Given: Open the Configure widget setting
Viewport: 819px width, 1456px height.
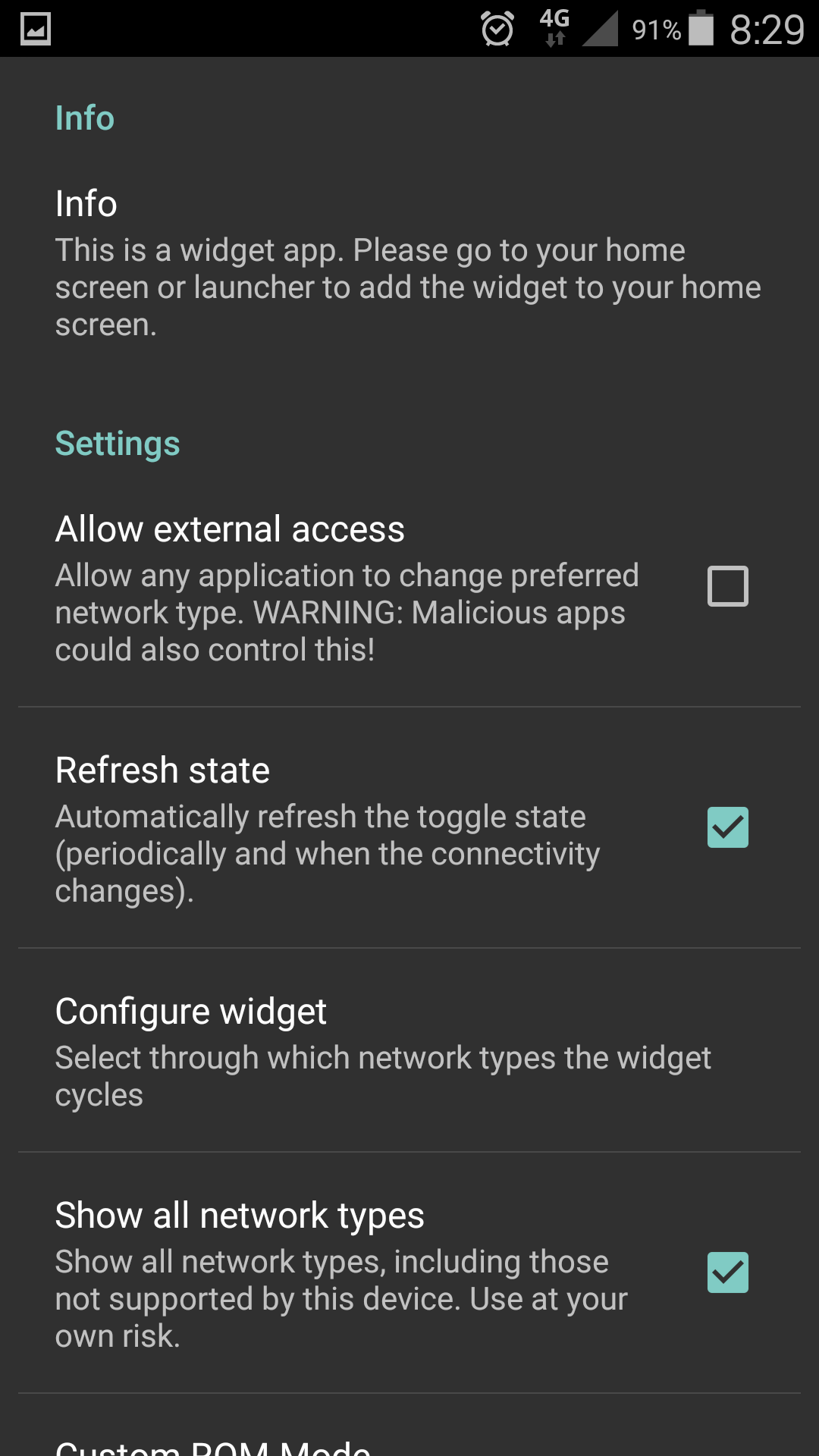Looking at the screenshot, I should point(409,1050).
